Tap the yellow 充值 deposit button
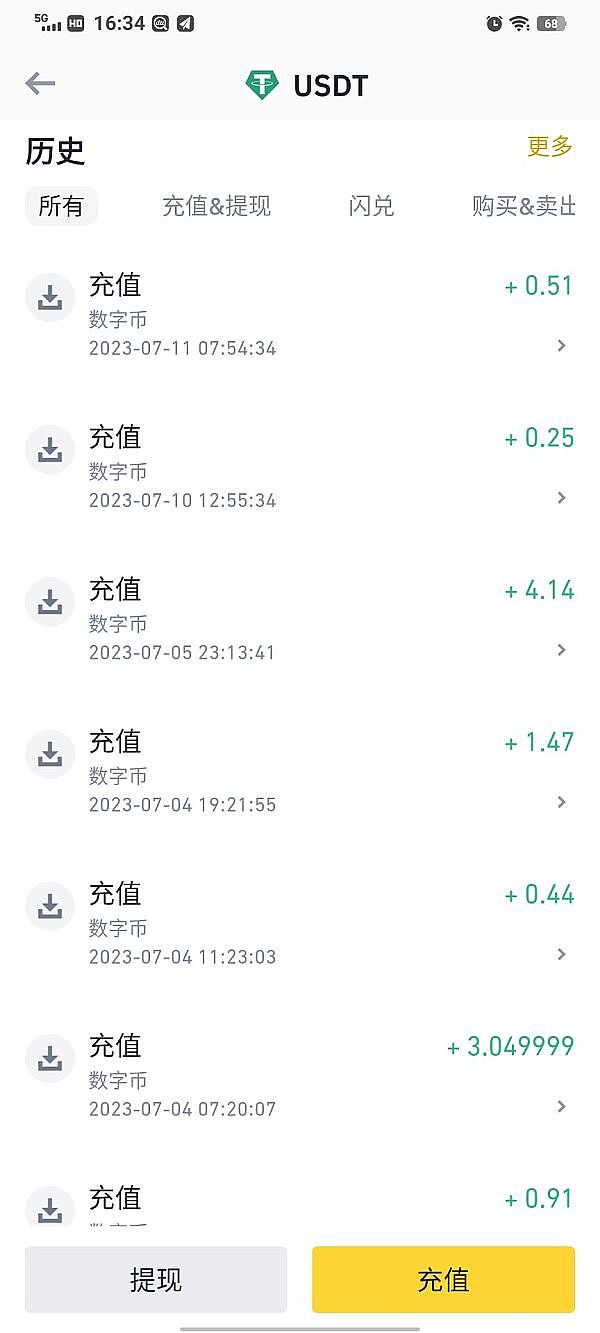This screenshot has height=1333, width=600. [443, 1279]
